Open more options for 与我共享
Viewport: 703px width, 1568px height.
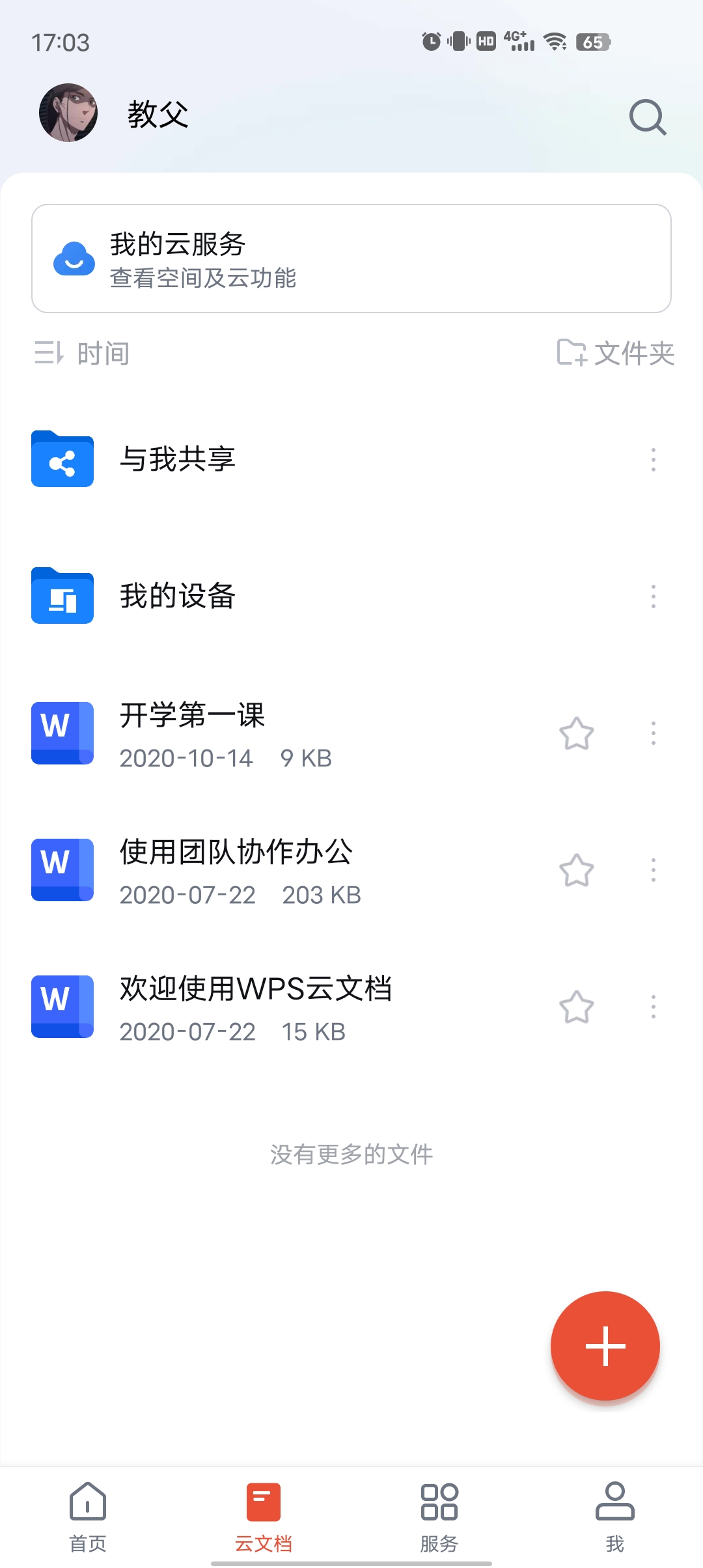[x=653, y=460]
